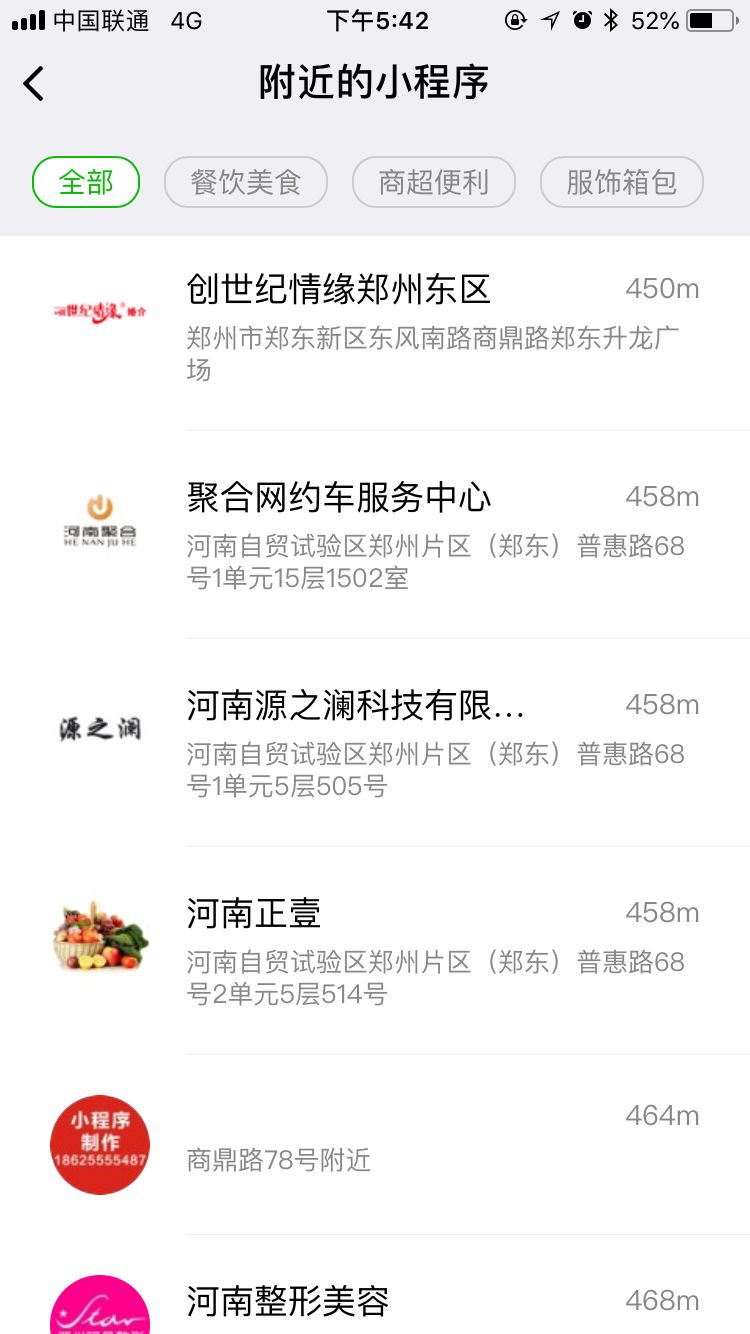The width and height of the screenshot is (750, 1334).
Task: Switch to the 餐饮美食 category
Action: pyautogui.click(x=246, y=182)
